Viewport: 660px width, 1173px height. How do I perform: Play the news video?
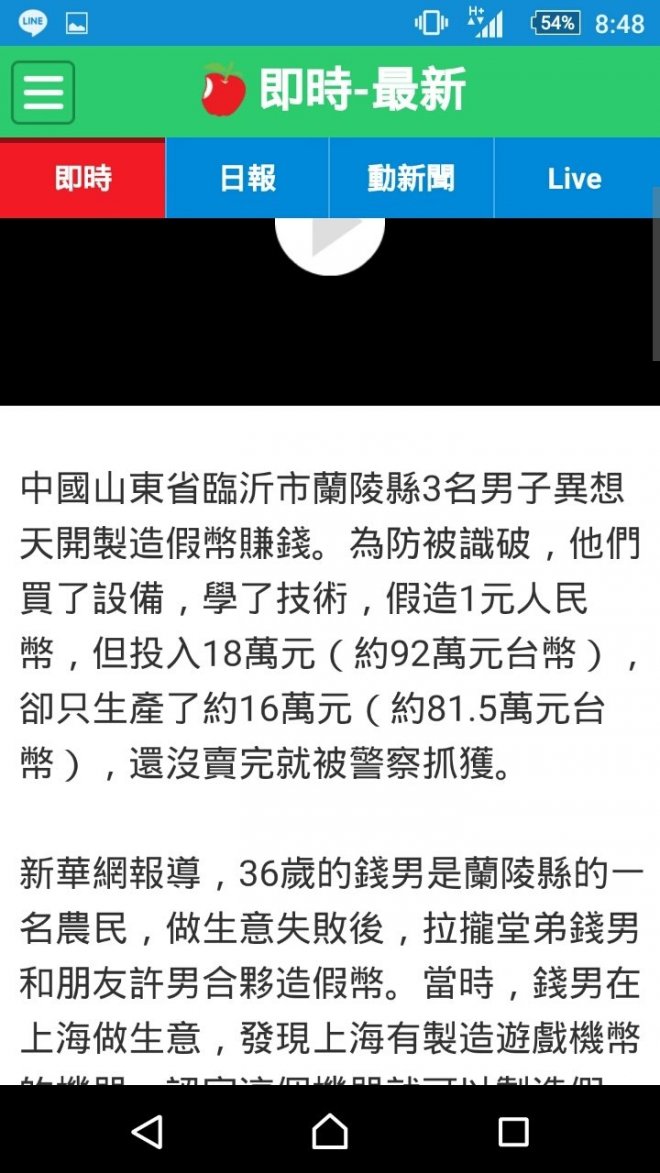(330, 240)
